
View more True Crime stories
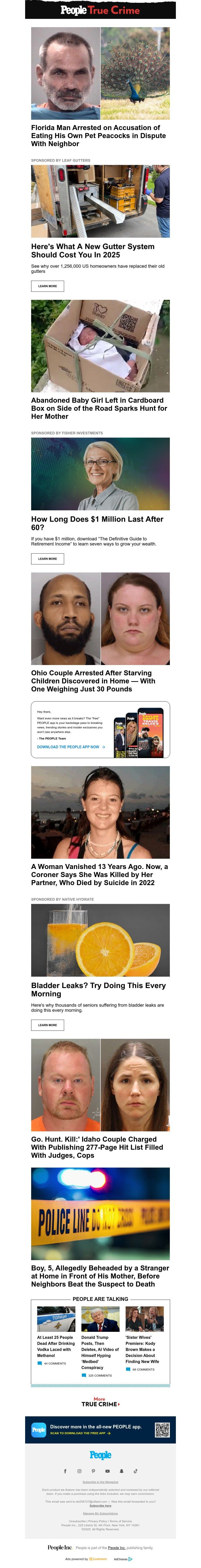click(100, 1404)
